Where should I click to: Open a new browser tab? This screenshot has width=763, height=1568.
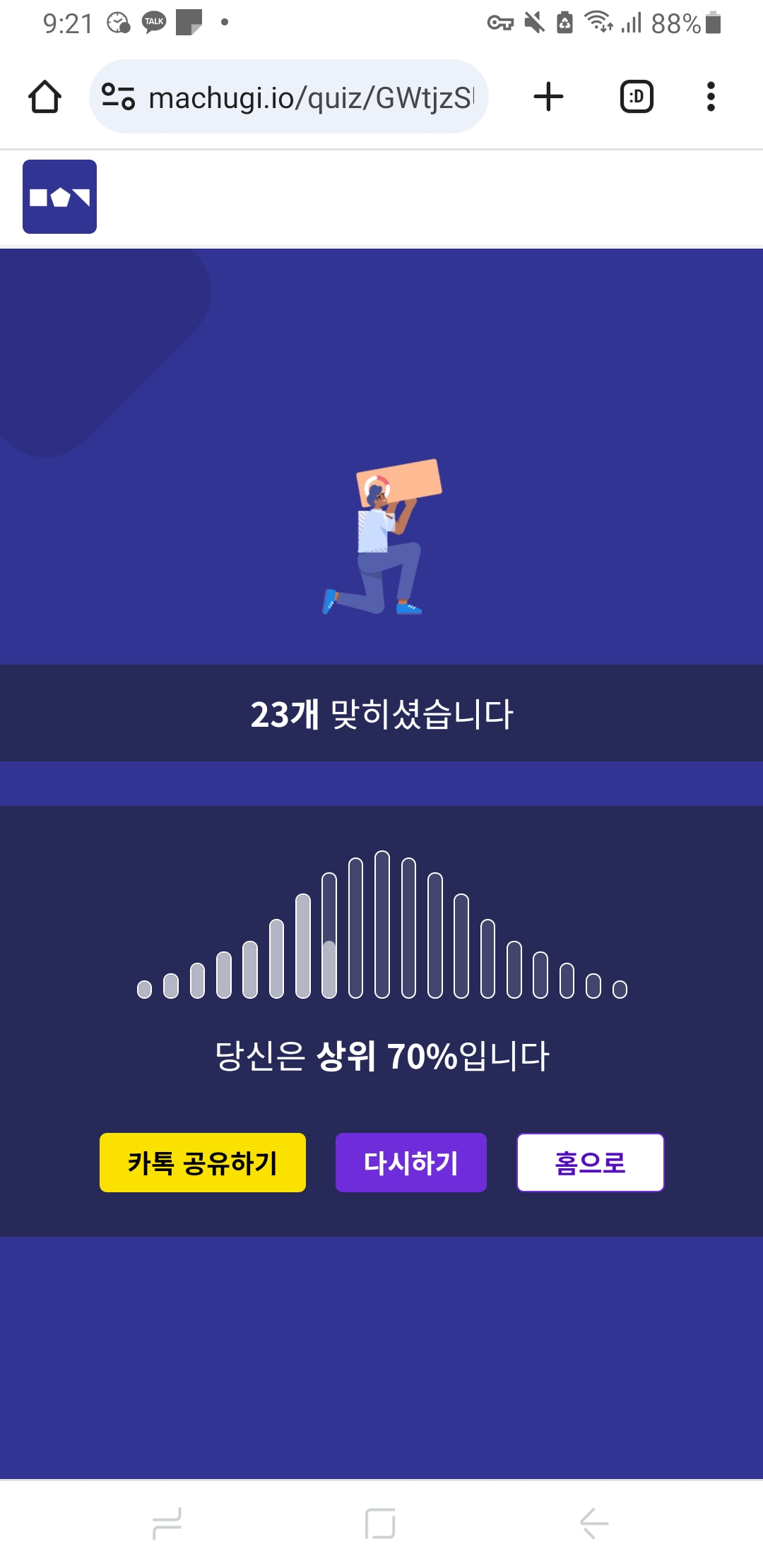(x=548, y=97)
